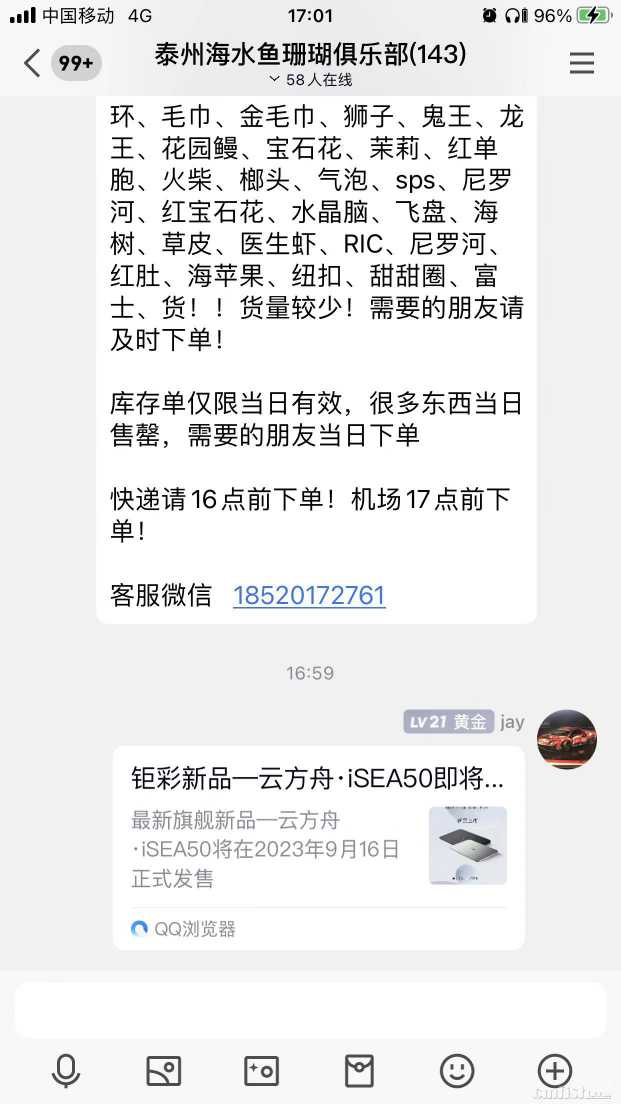View jay's profile avatar
The image size is (621, 1104).
pyautogui.click(x=567, y=739)
